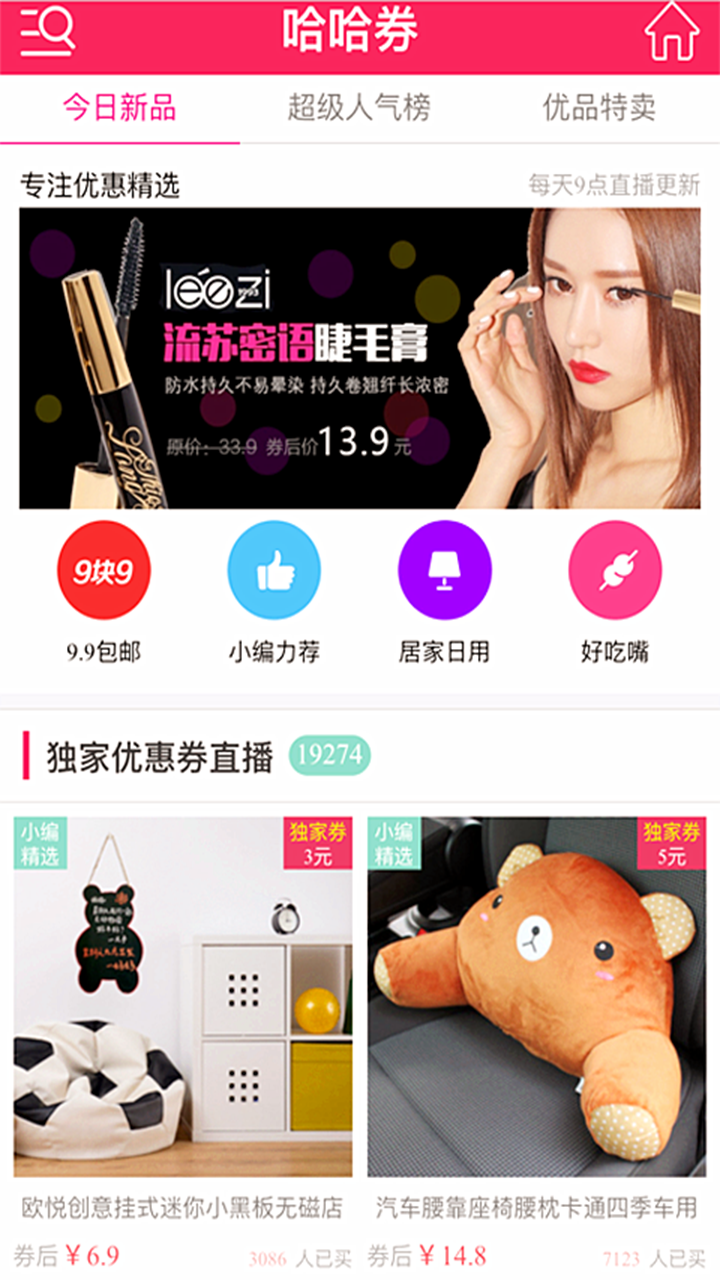Select the 优品特卖 tab

tap(600, 108)
